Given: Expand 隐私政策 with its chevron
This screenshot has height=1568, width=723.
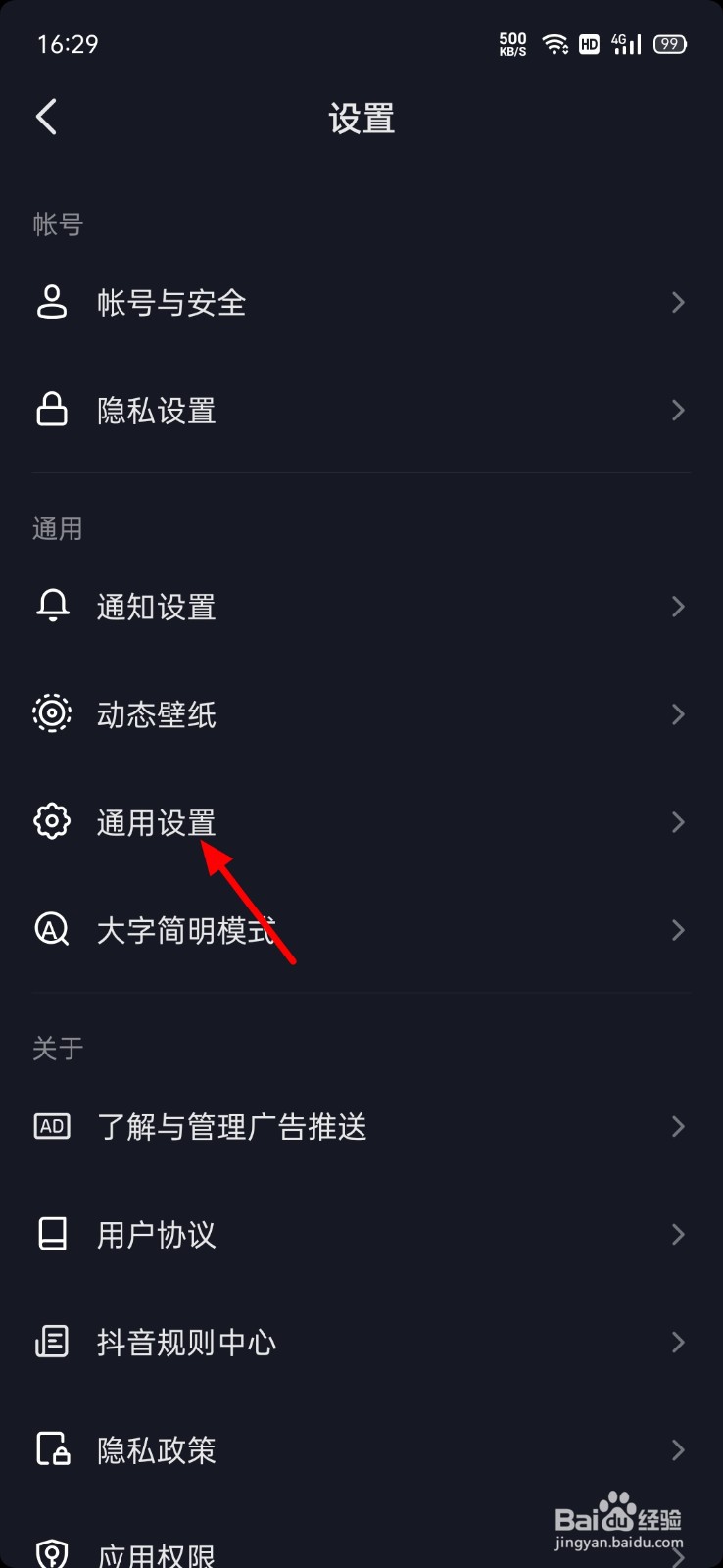Looking at the screenshot, I should 677,1449.
